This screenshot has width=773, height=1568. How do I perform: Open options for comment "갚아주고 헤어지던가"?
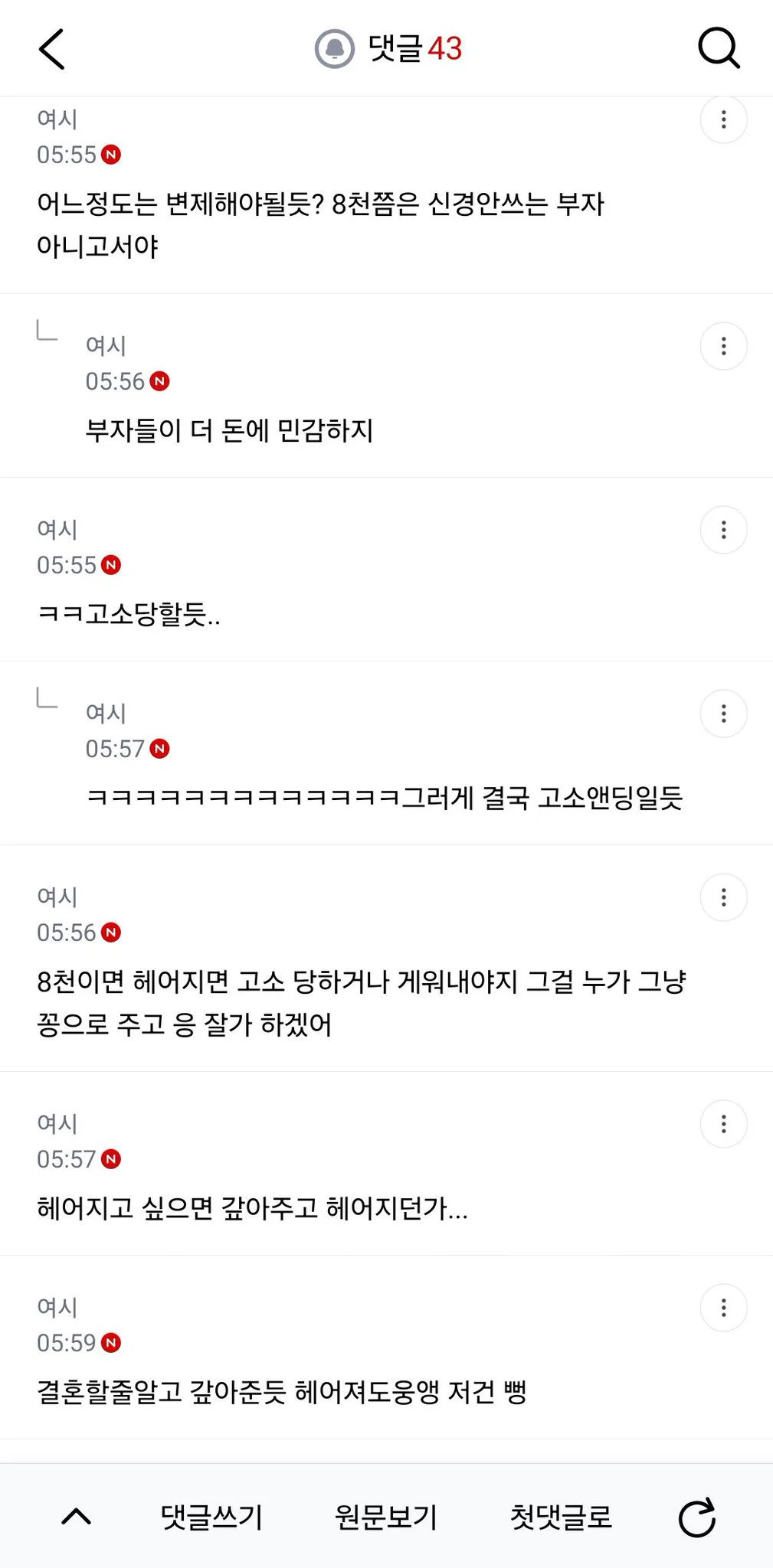[x=724, y=1124]
